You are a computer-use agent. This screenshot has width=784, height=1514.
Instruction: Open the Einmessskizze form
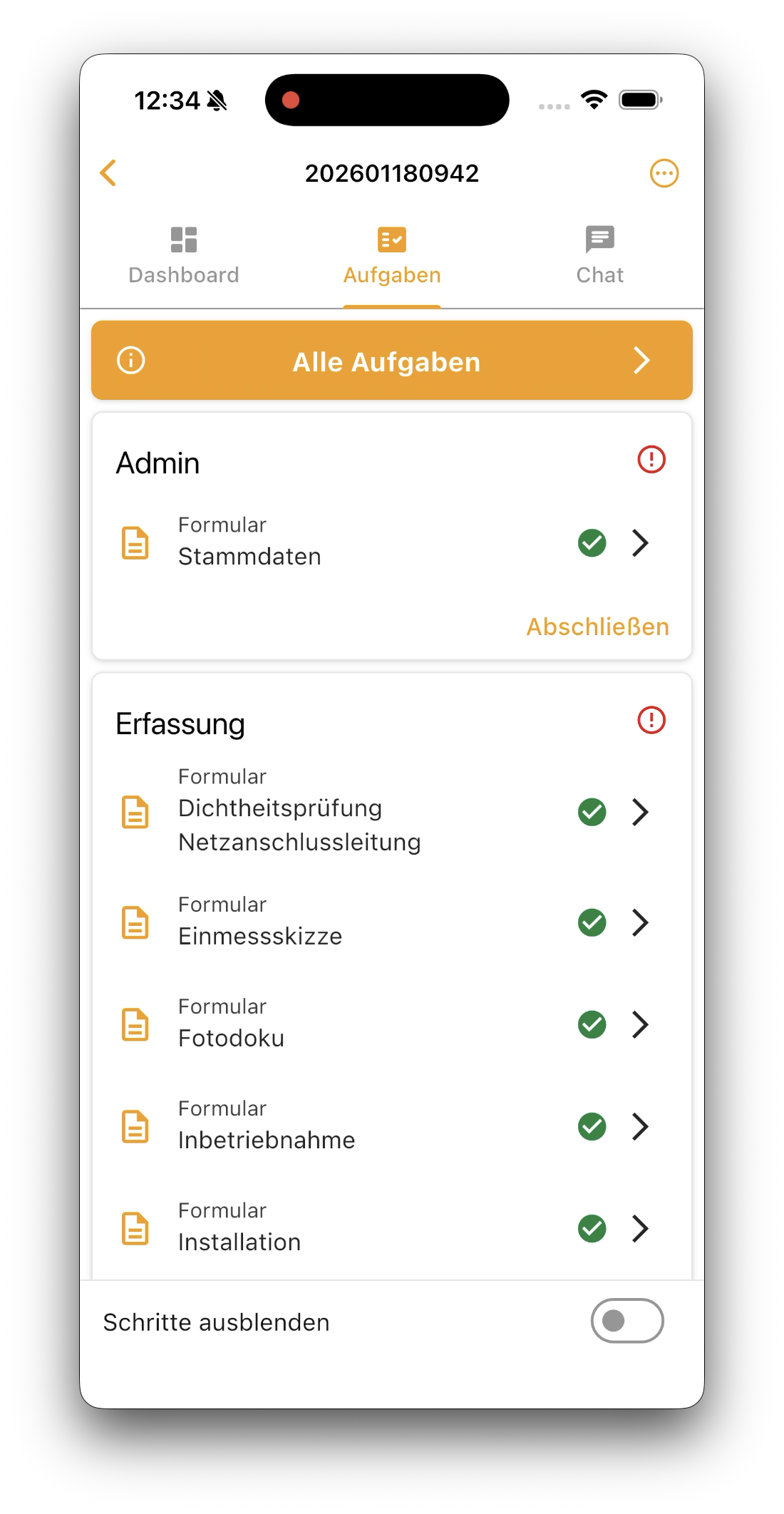391,922
